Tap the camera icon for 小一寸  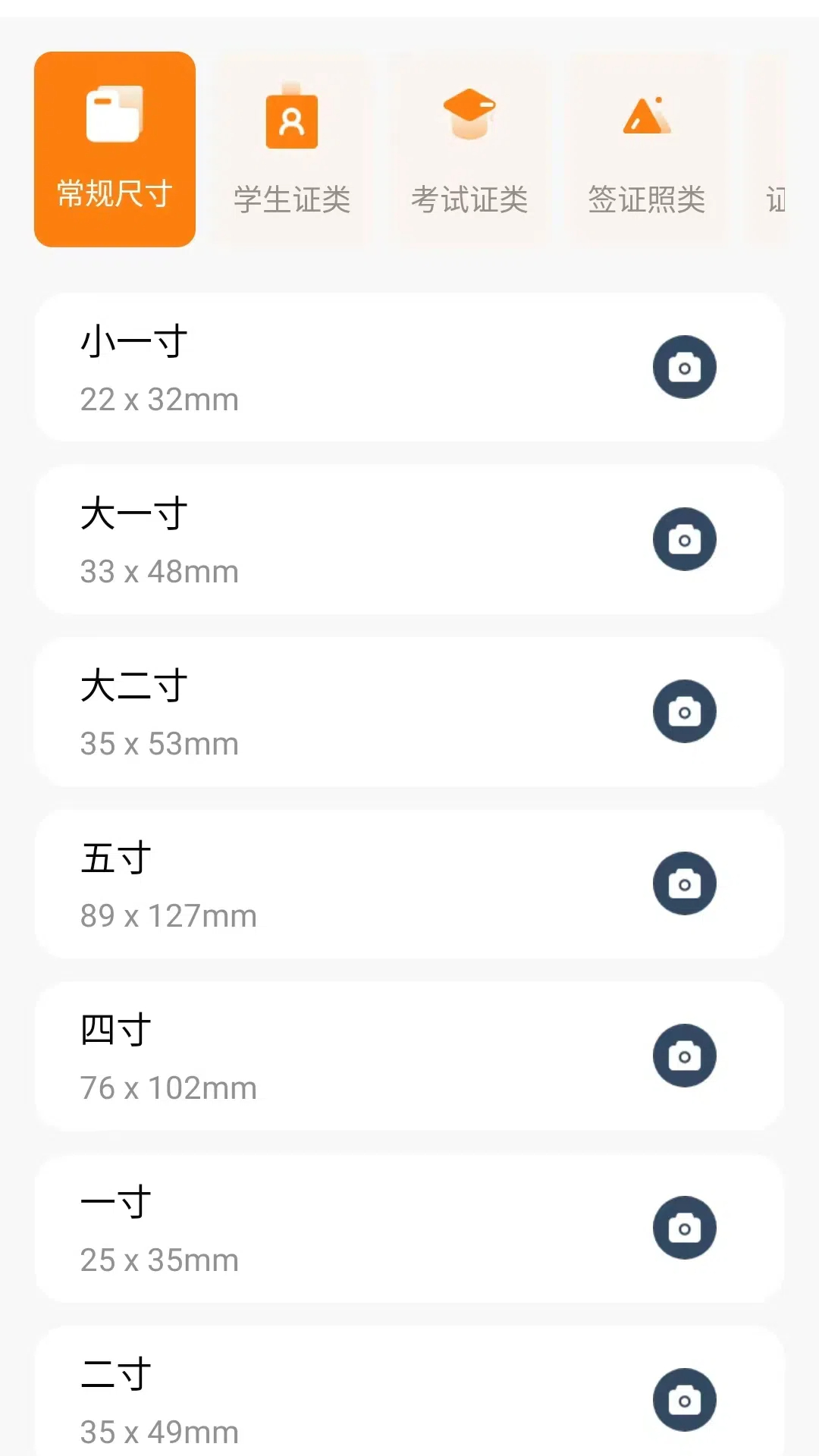coord(684,367)
